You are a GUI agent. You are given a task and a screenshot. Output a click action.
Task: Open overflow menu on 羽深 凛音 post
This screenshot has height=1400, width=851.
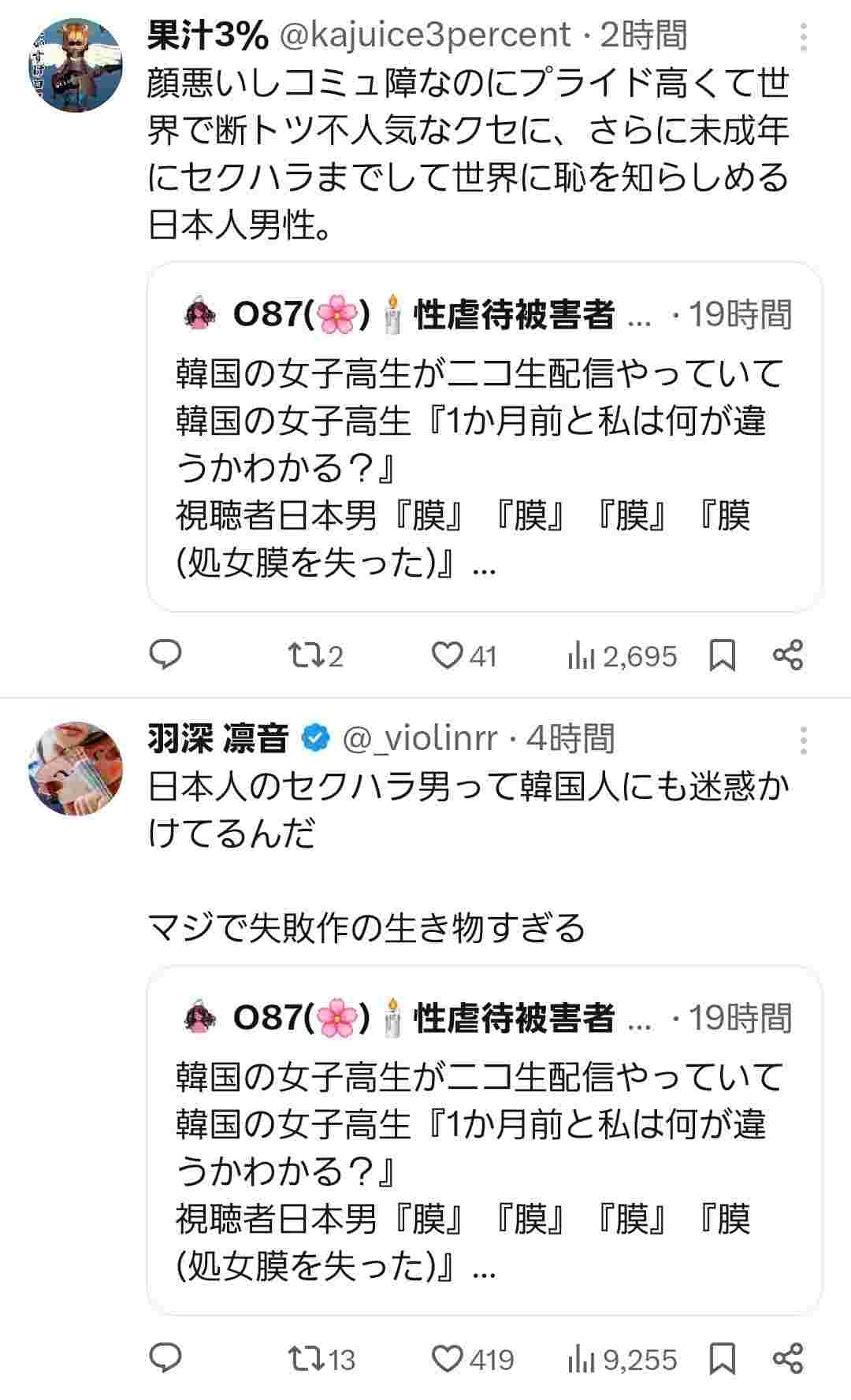click(803, 741)
